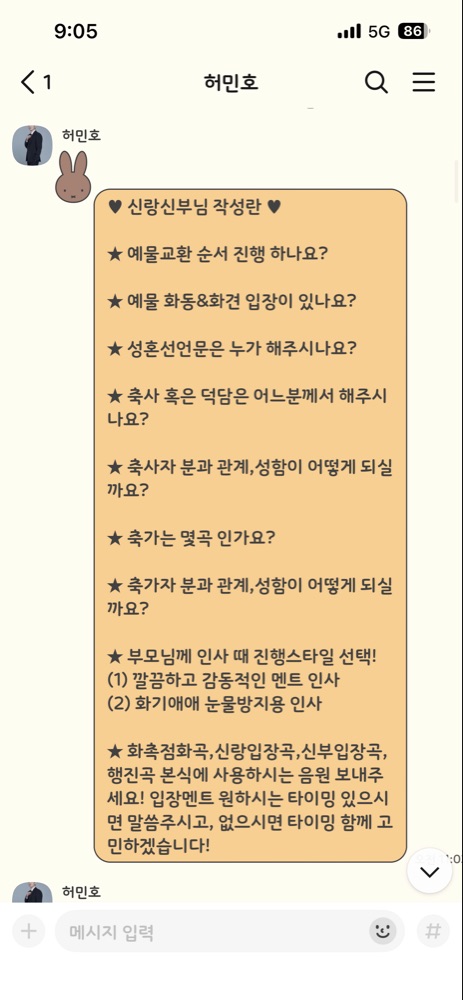
Task: Open 허민호's profile picture beside the bunny
Action: [32, 145]
